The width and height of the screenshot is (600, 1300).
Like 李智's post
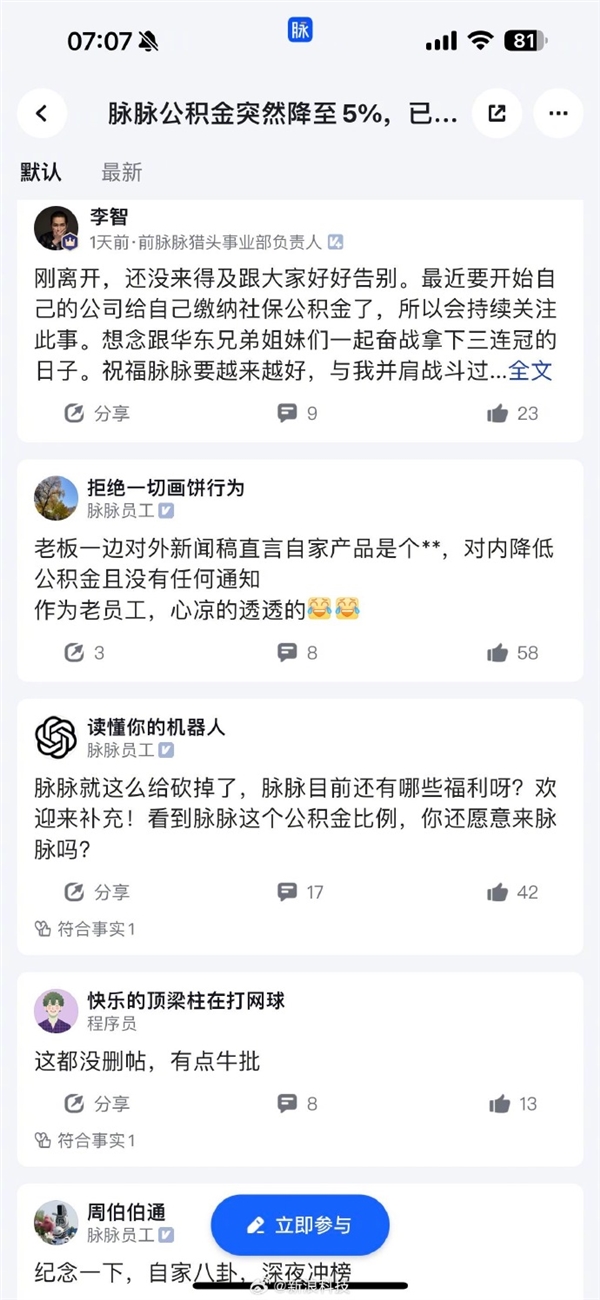click(x=512, y=413)
